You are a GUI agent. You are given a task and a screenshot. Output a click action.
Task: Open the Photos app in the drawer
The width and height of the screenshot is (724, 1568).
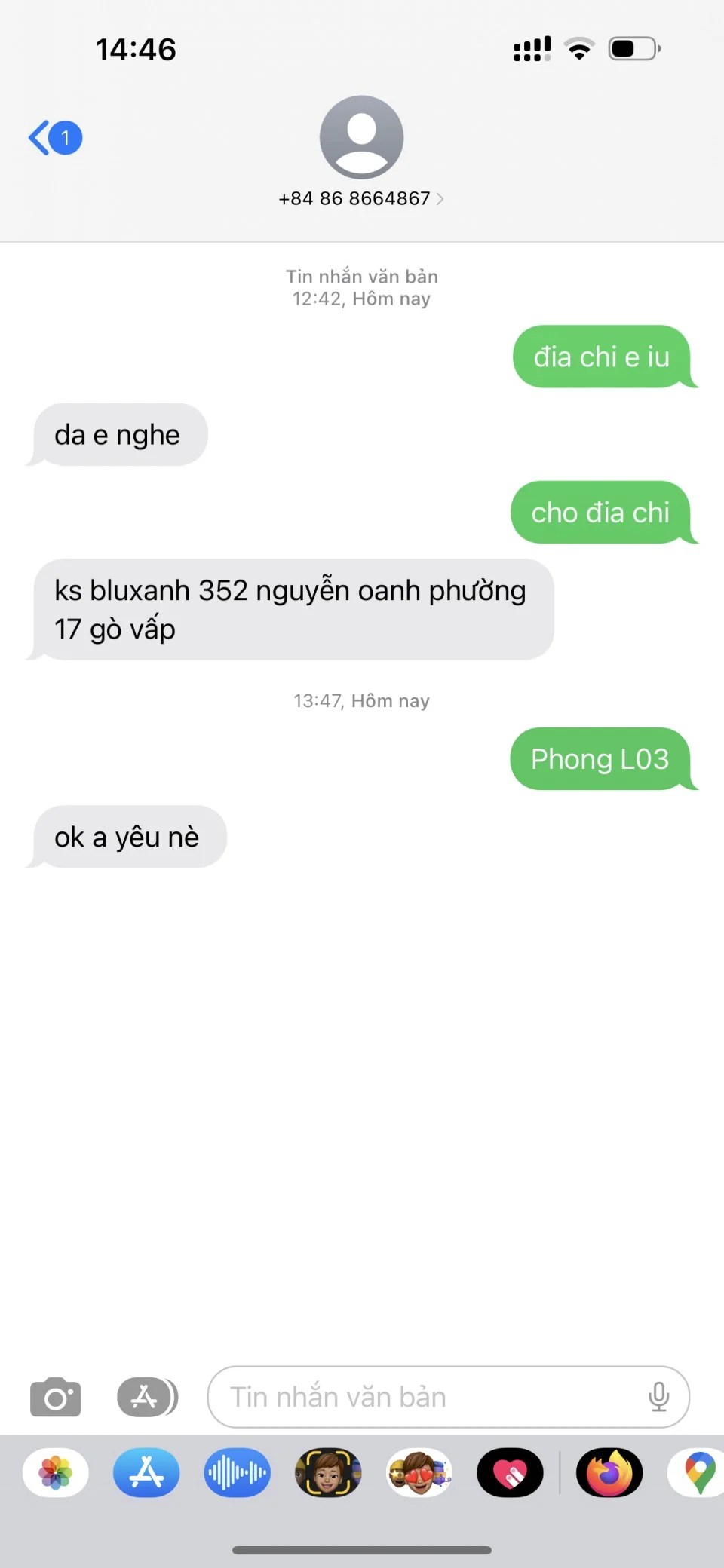pos(56,1472)
